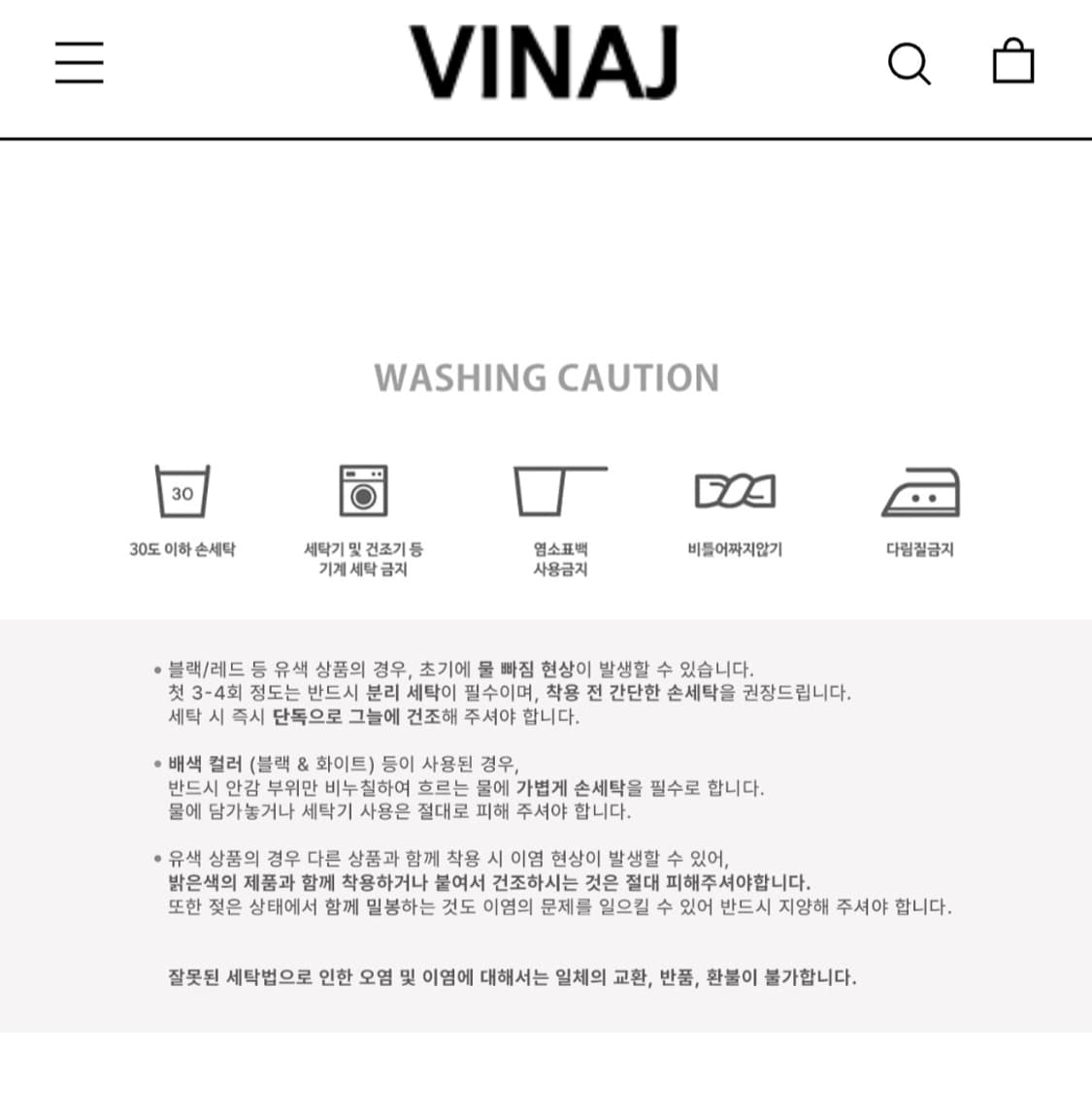Open the search magnifier icon
The height and width of the screenshot is (1116, 1092).
point(909,63)
